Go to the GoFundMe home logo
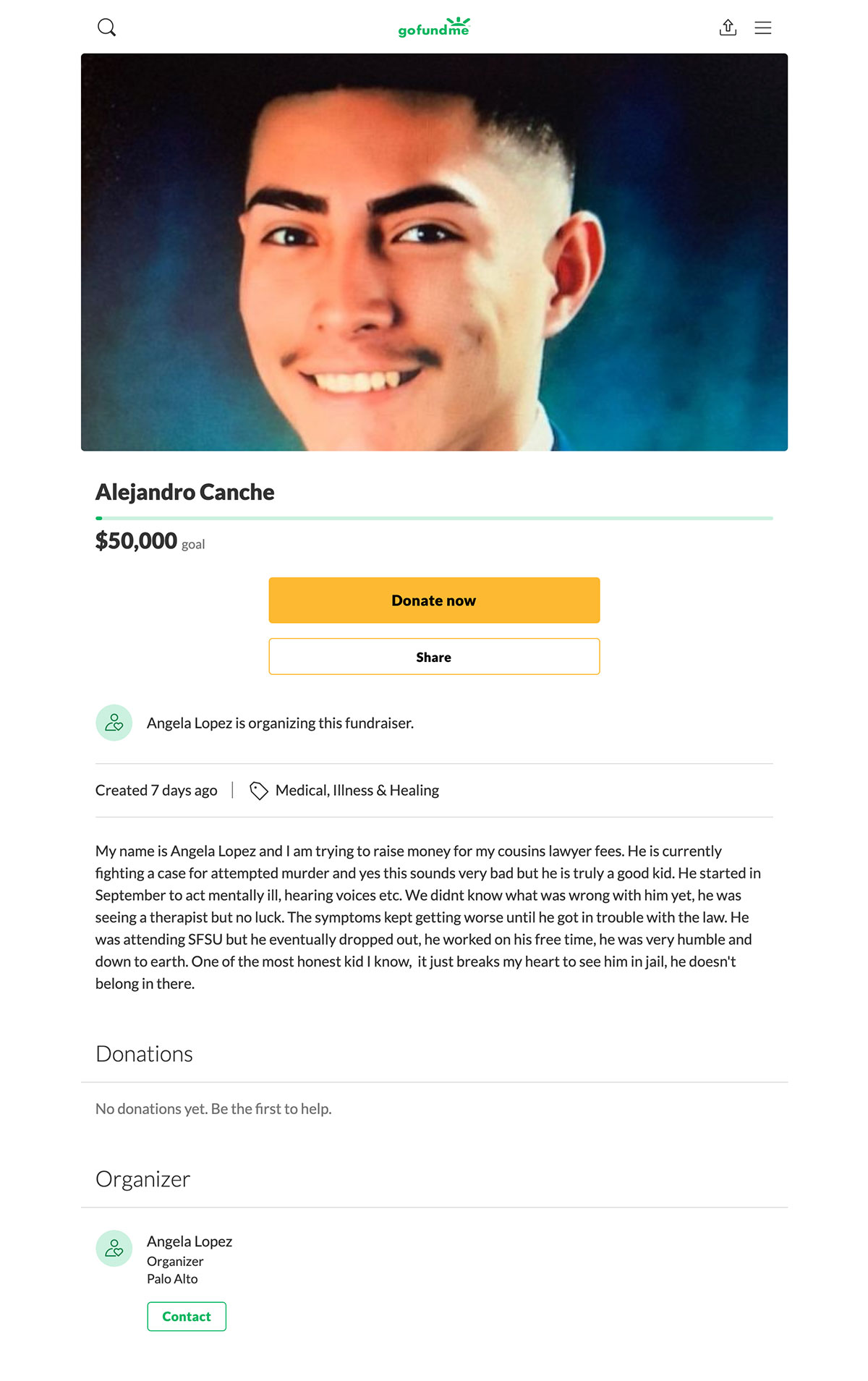 pyautogui.click(x=434, y=27)
